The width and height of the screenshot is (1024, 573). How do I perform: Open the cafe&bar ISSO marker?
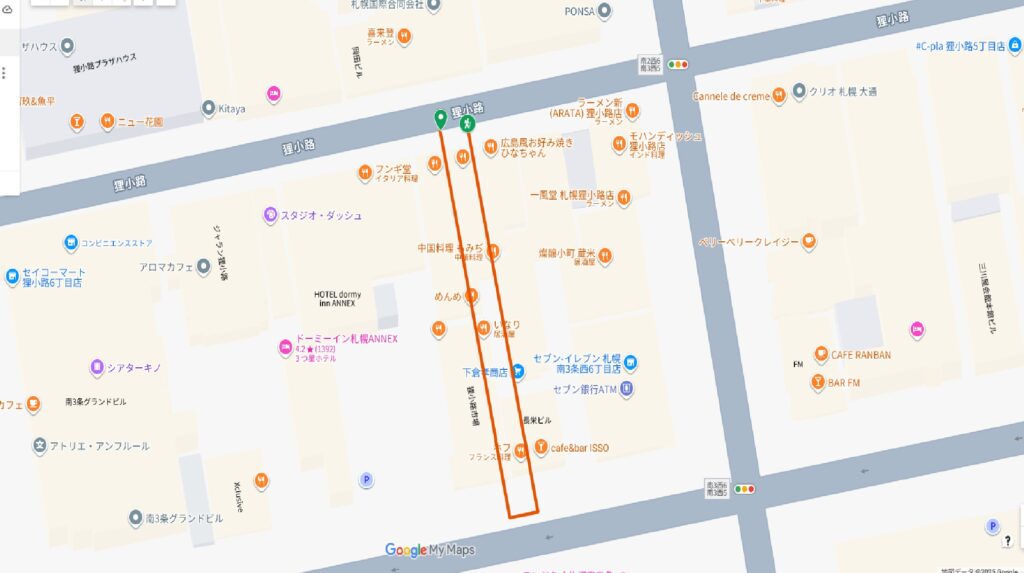coord(540,448)
